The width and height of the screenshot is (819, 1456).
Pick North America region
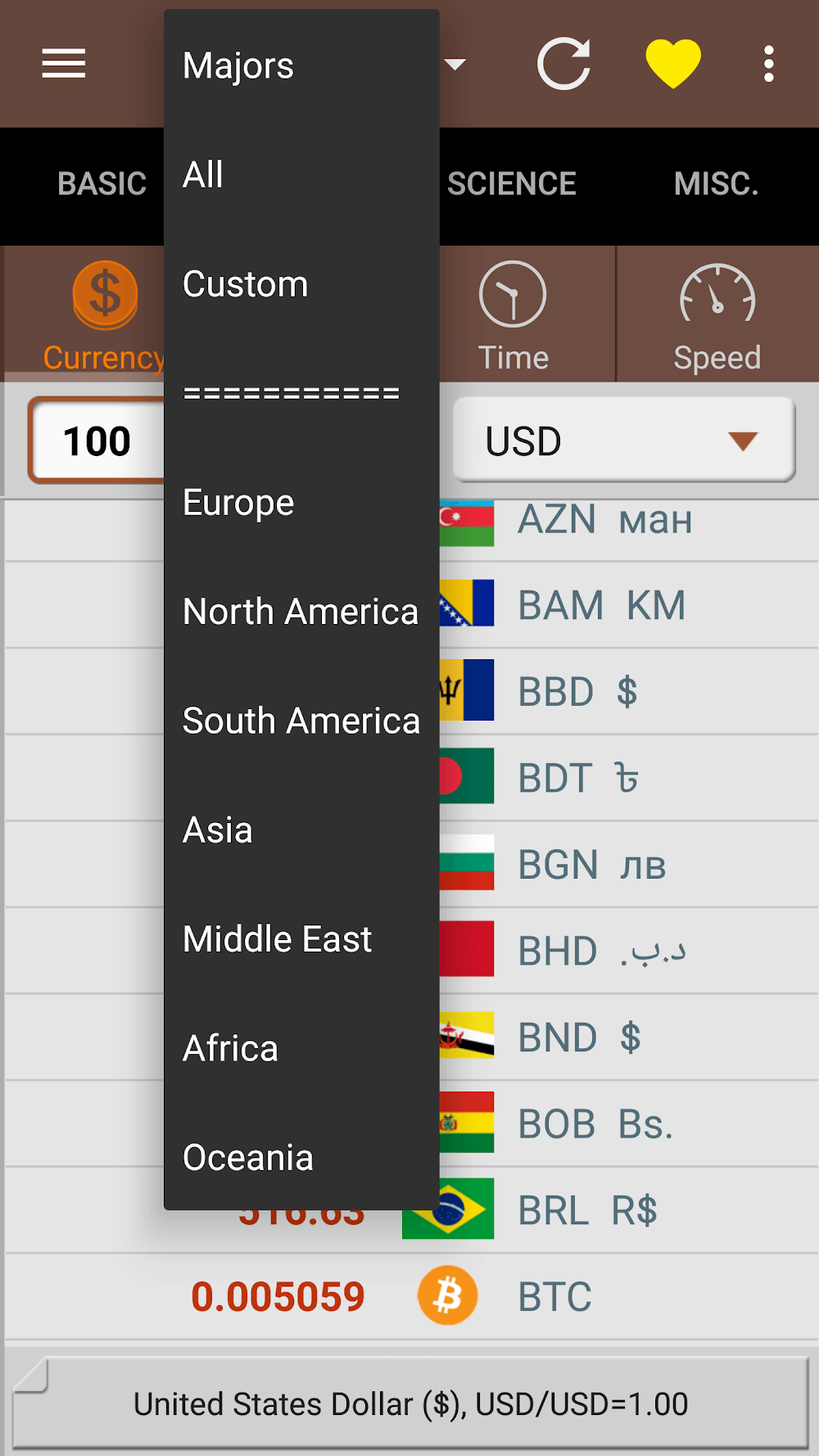click(301, 612)
